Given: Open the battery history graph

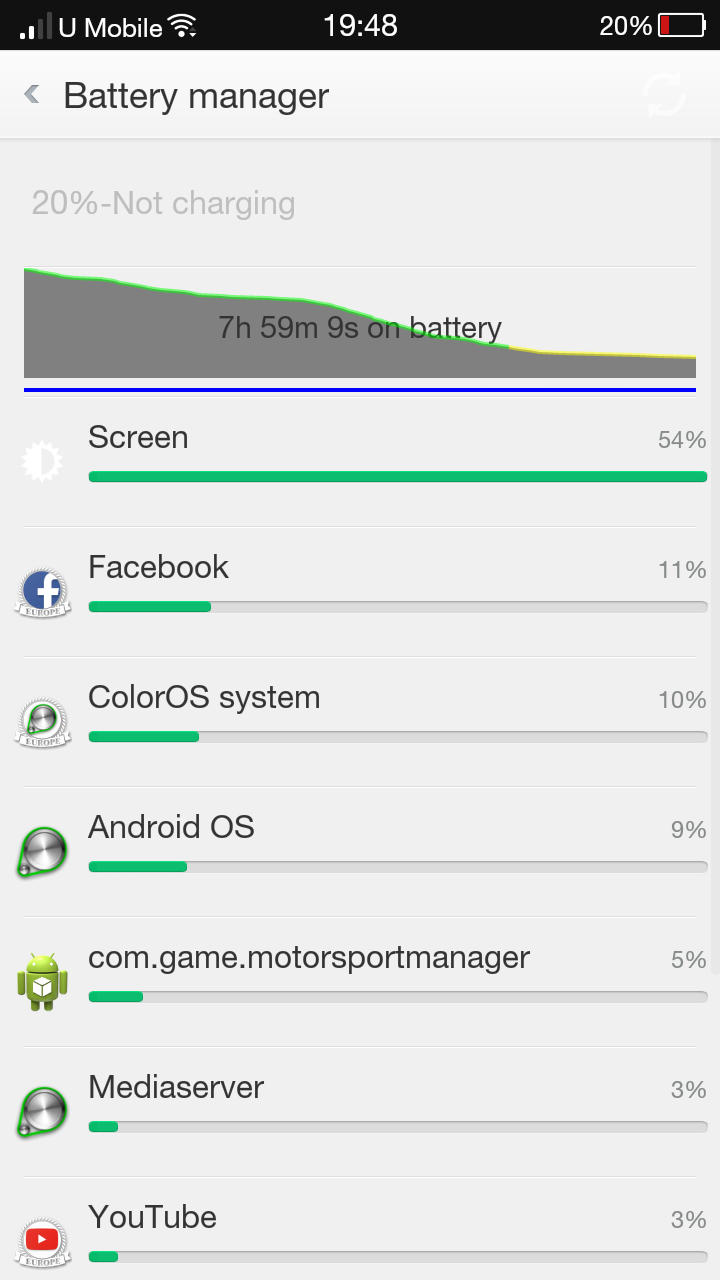Looking at the screenshot, I should click(x=360, y=329).
